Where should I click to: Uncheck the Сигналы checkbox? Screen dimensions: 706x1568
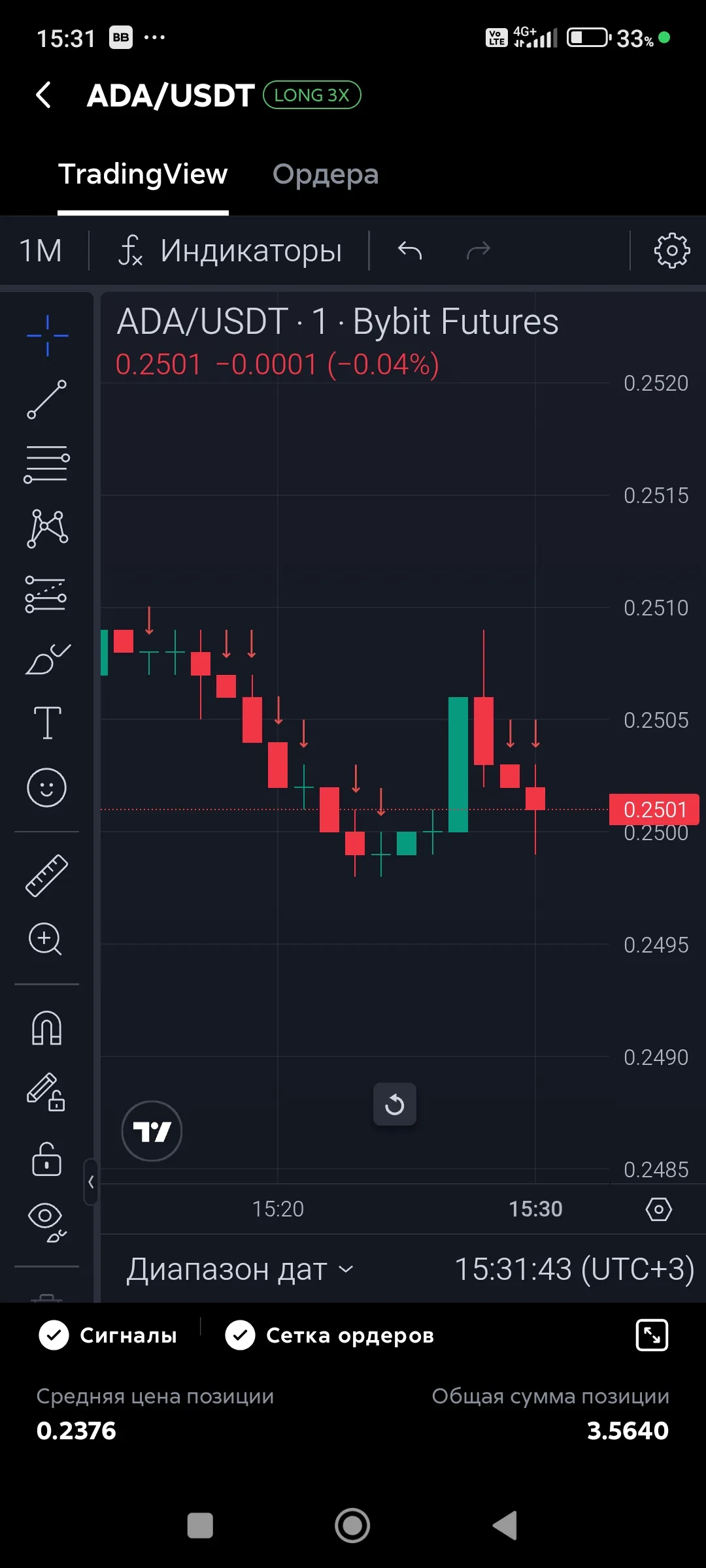pos(54,1335)
